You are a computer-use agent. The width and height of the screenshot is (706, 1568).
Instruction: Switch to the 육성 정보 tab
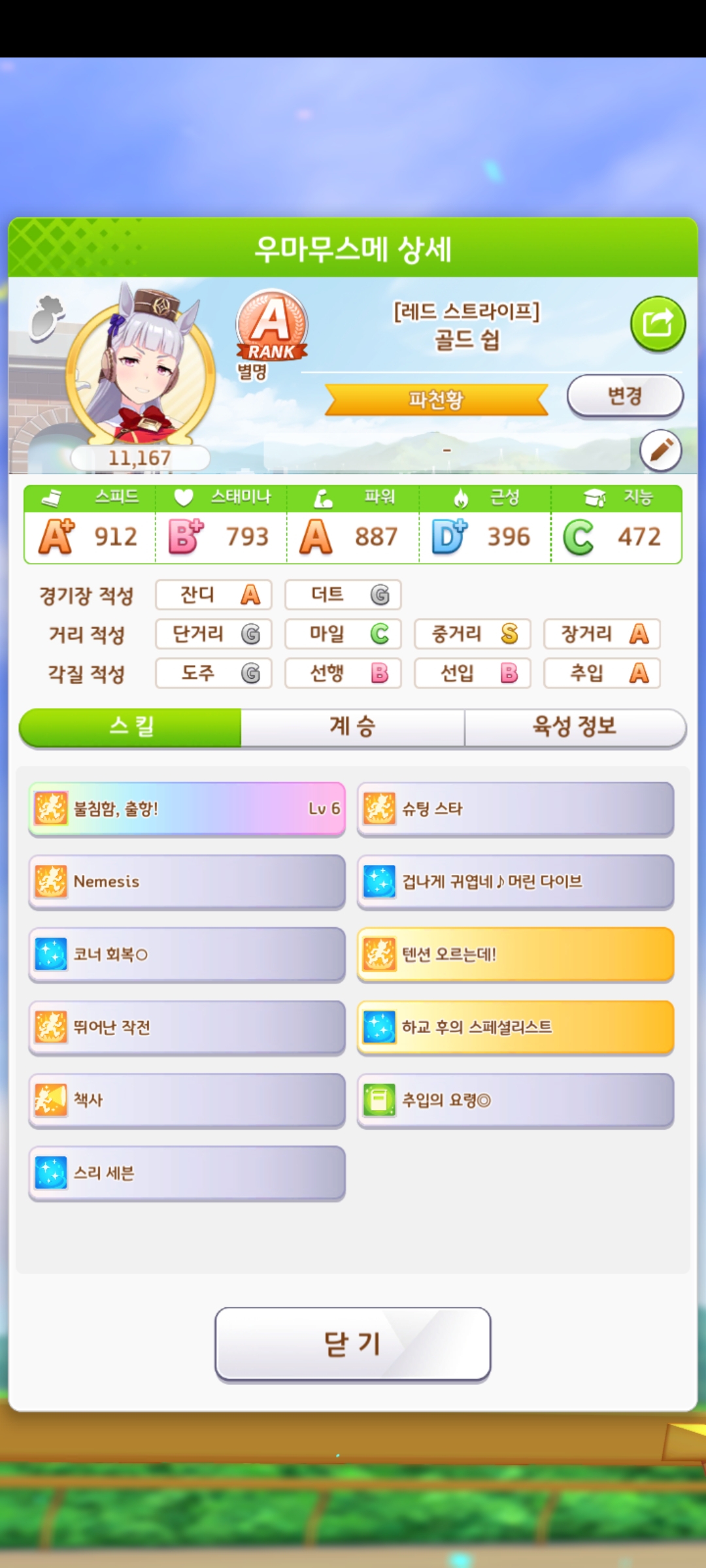pos(575,727)
